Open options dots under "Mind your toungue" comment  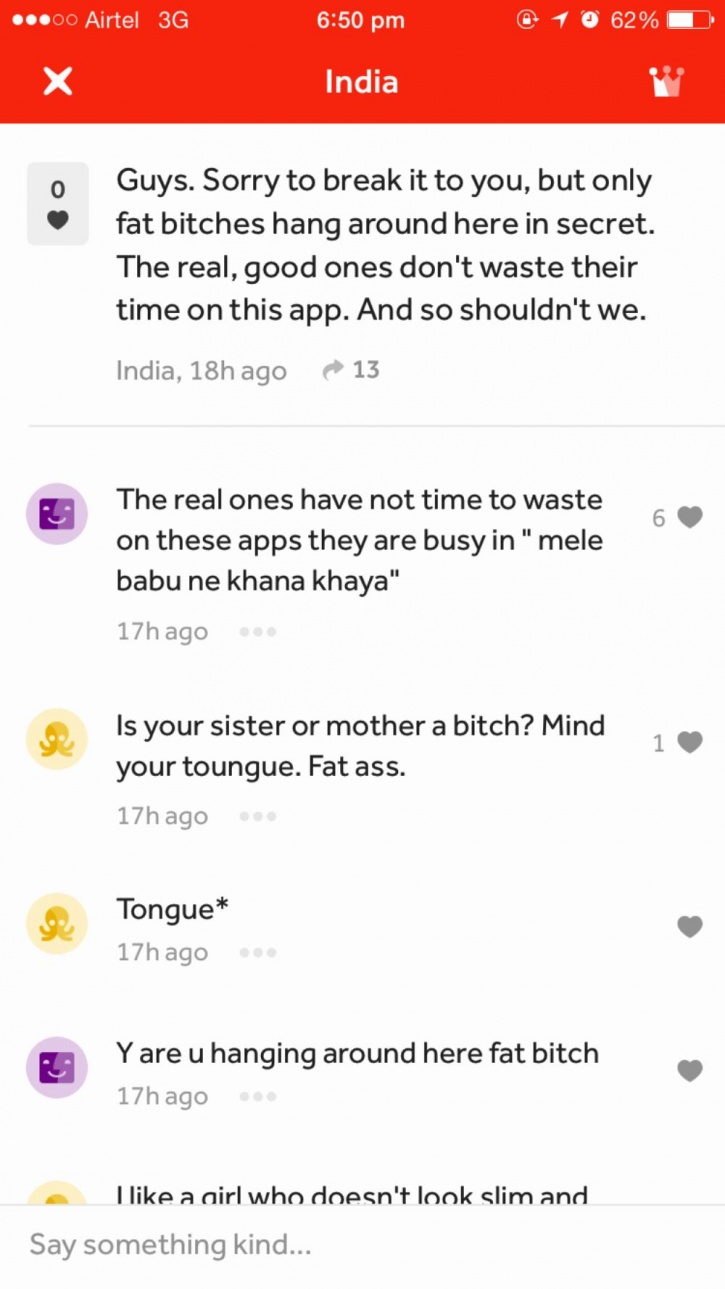click(x=257, y=816)
